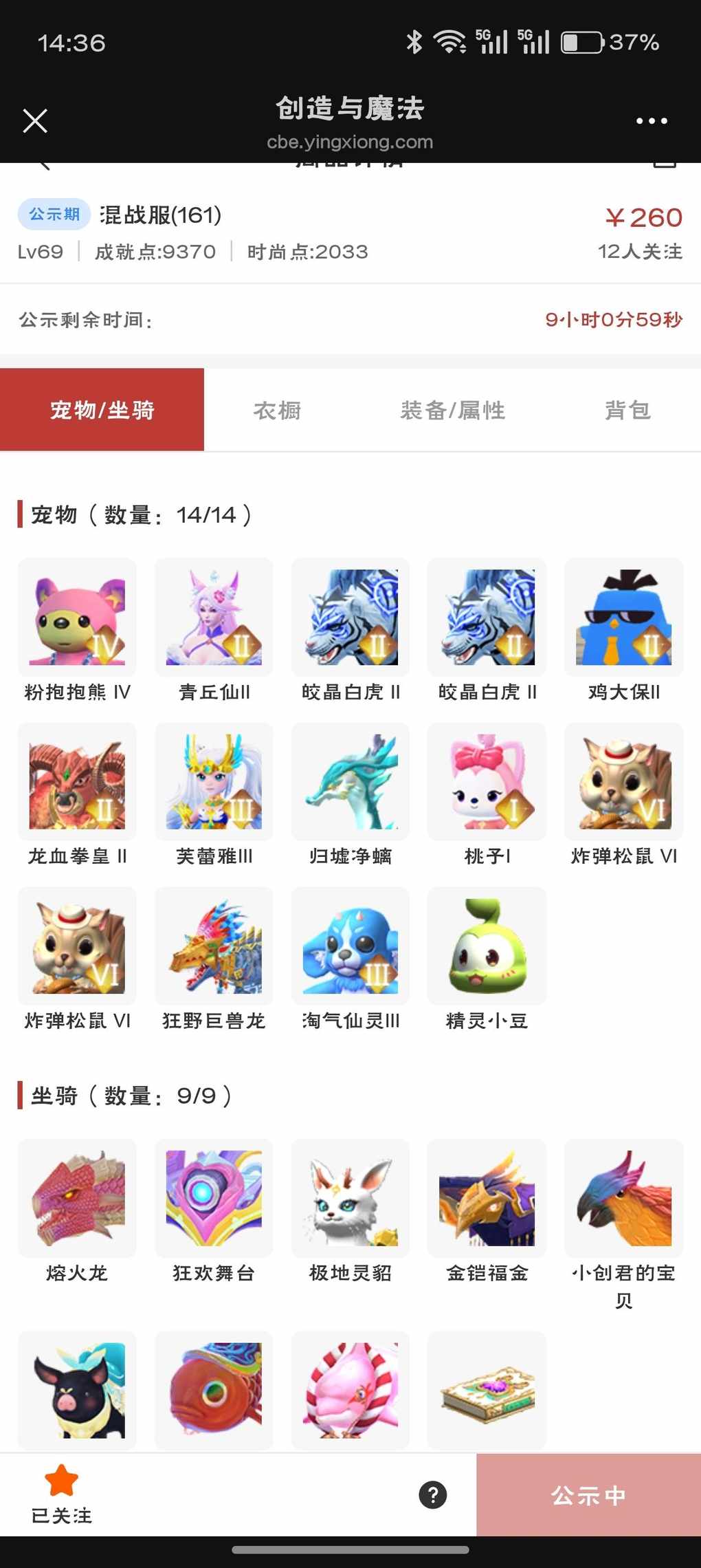Open the 桃子I pet tile

pos(487,782)
